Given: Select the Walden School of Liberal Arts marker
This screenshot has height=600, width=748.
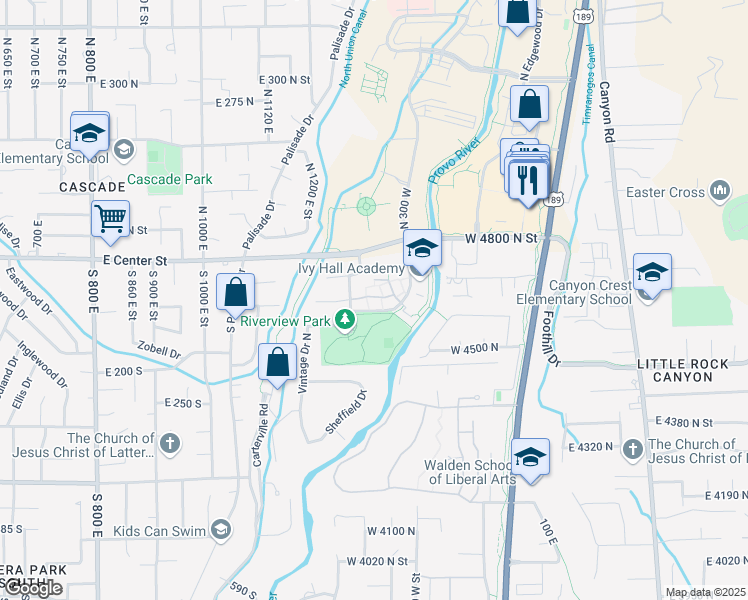Looking at the screenshot, I should click(530, 458).
